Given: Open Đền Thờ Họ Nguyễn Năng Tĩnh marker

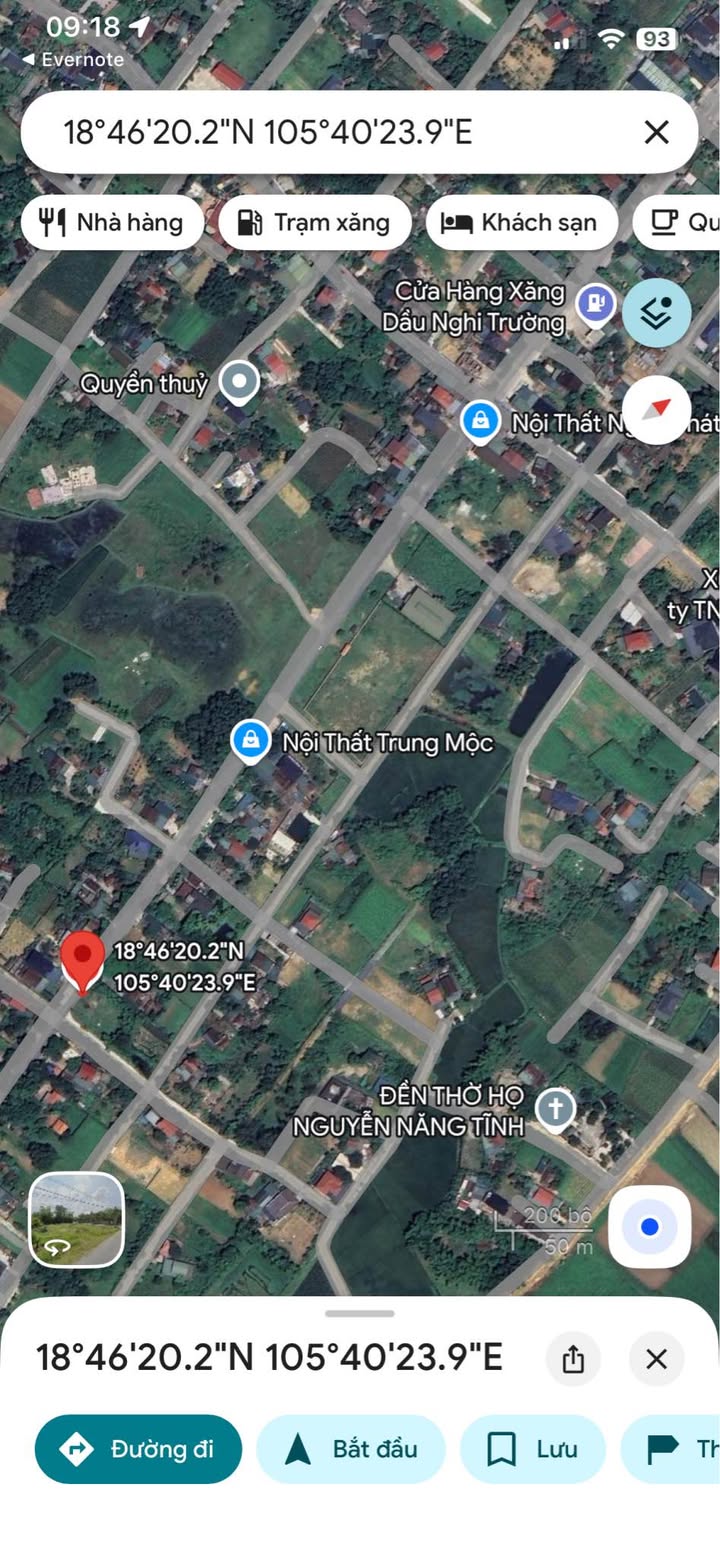Looking at the screenshot, I should click(555, 1109).
